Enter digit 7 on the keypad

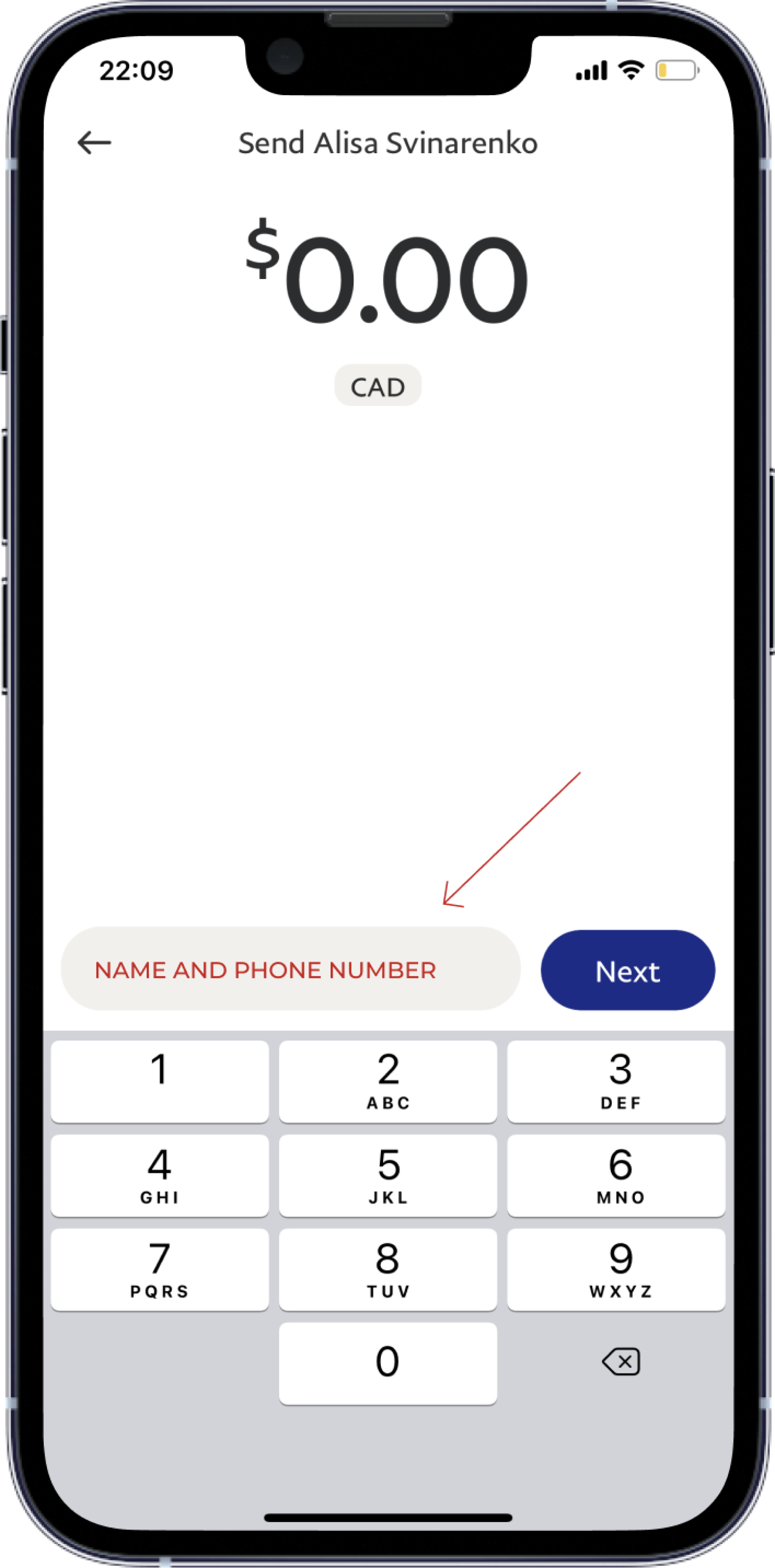click(x=159, y=1269)
